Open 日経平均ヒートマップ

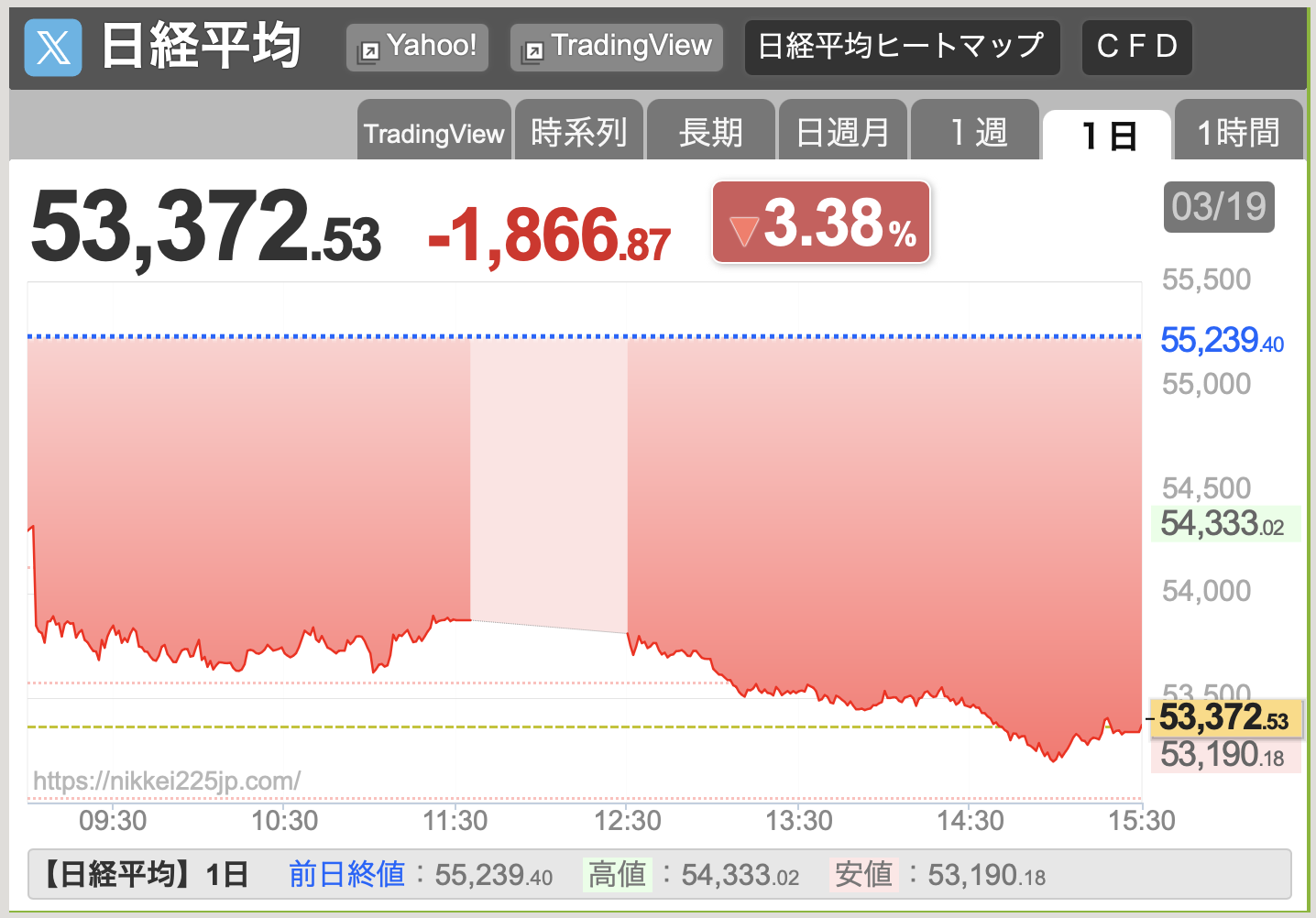coord(902,47)
